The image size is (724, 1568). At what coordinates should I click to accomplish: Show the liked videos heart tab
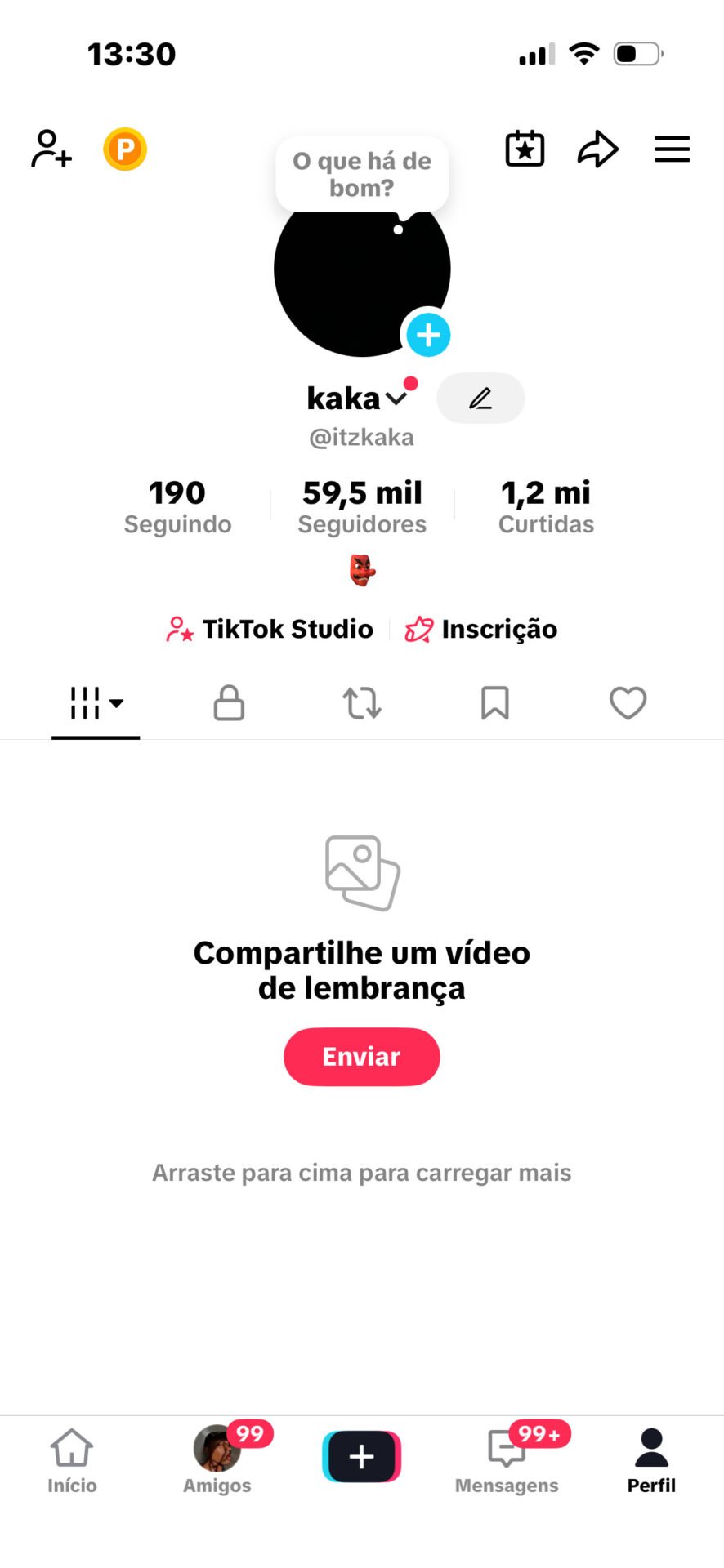[628, 703]
